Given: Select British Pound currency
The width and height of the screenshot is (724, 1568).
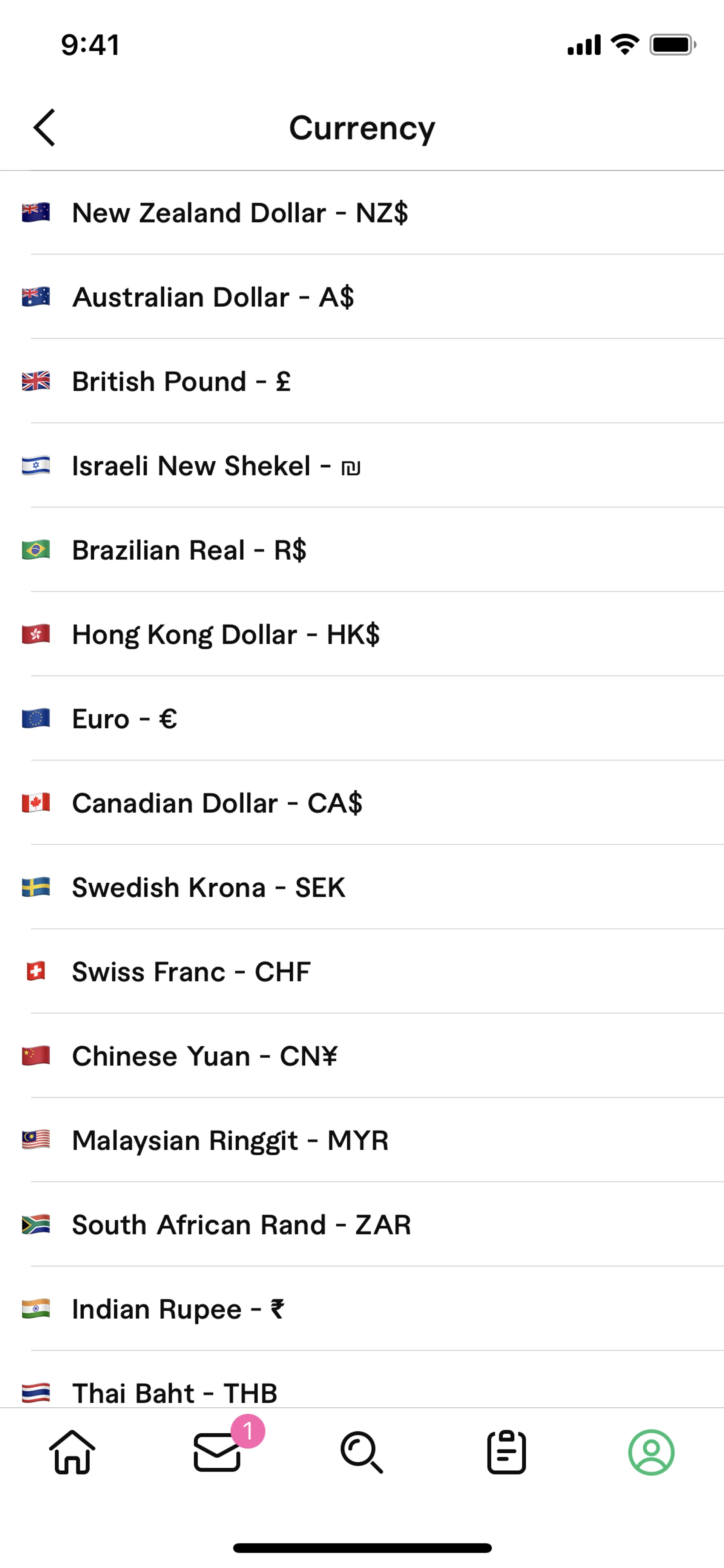Looking at the screenshot, I should point(181,382).
